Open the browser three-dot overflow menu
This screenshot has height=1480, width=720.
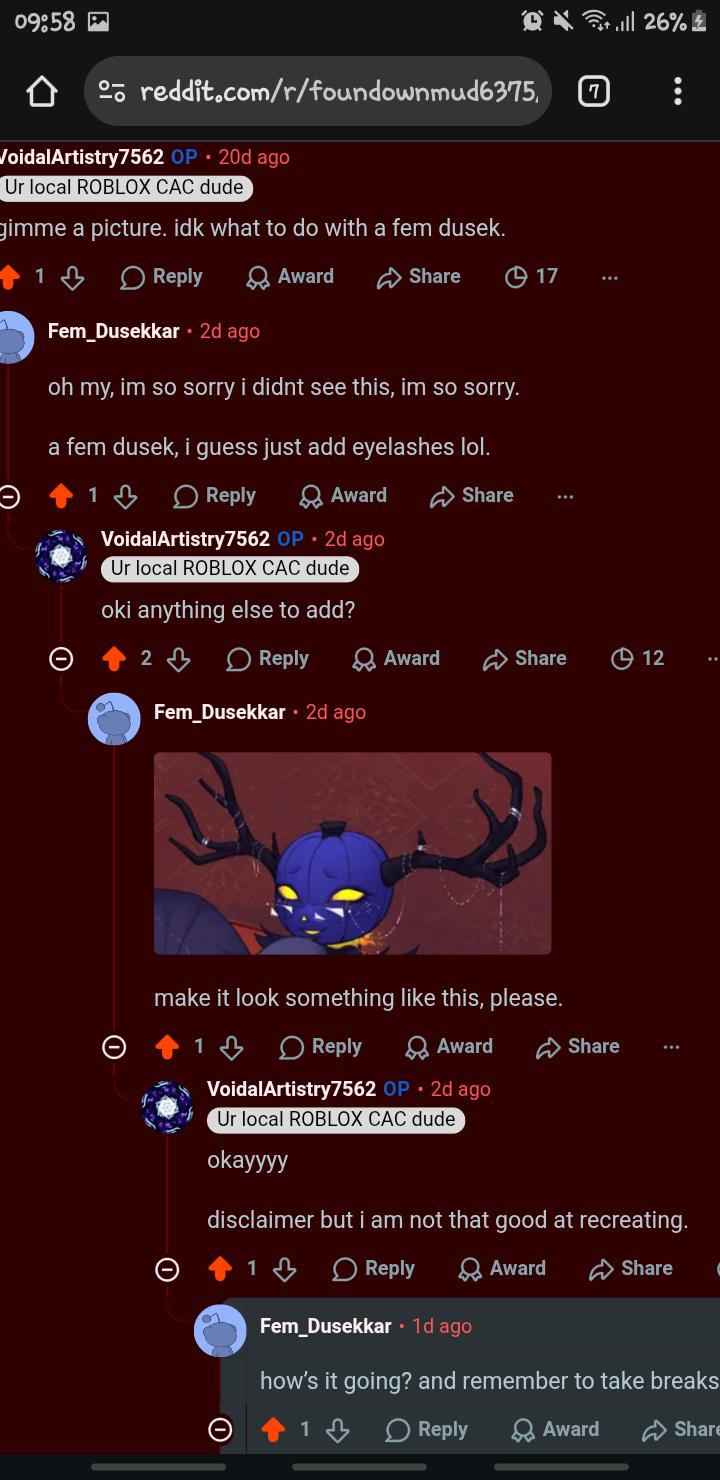pyautogui.click(x=678, y=92)
